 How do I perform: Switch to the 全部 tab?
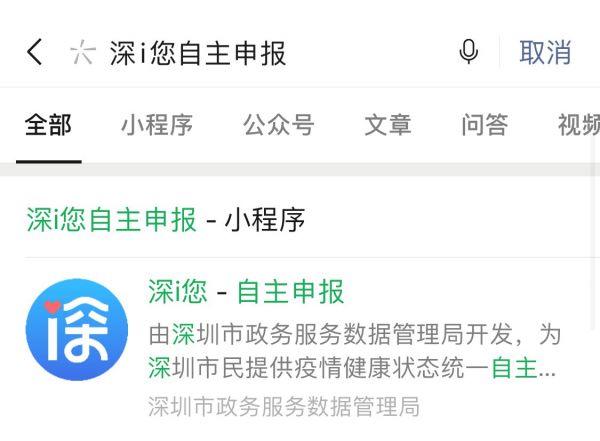[x=48, y=125]
